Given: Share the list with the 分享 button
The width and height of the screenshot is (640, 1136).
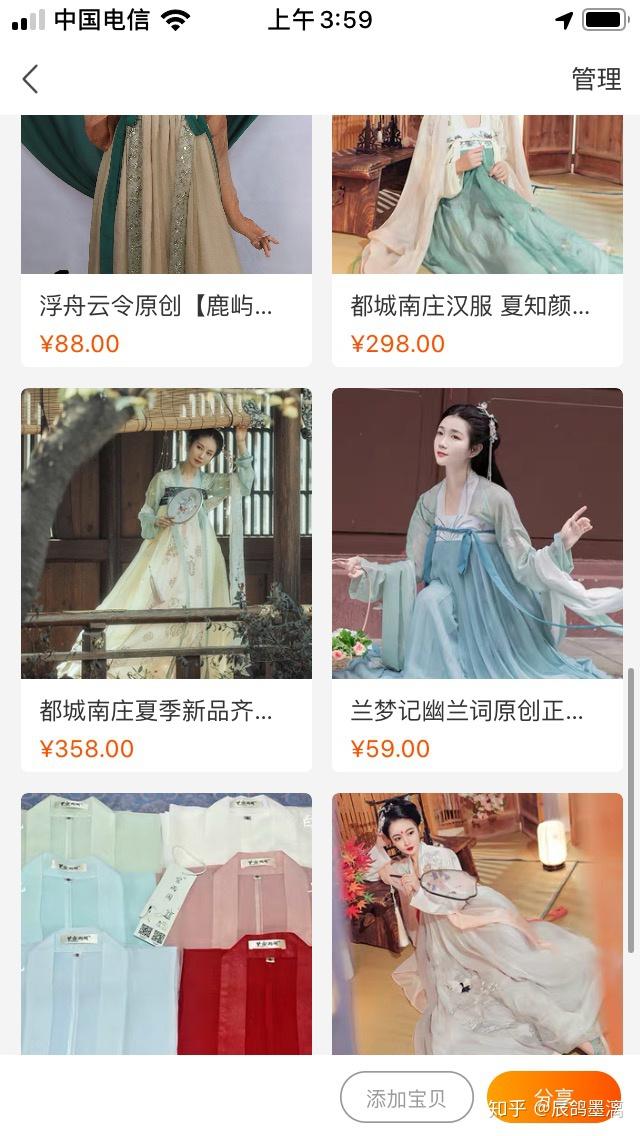Looking at the screenshot, I should pos(553,1097).
